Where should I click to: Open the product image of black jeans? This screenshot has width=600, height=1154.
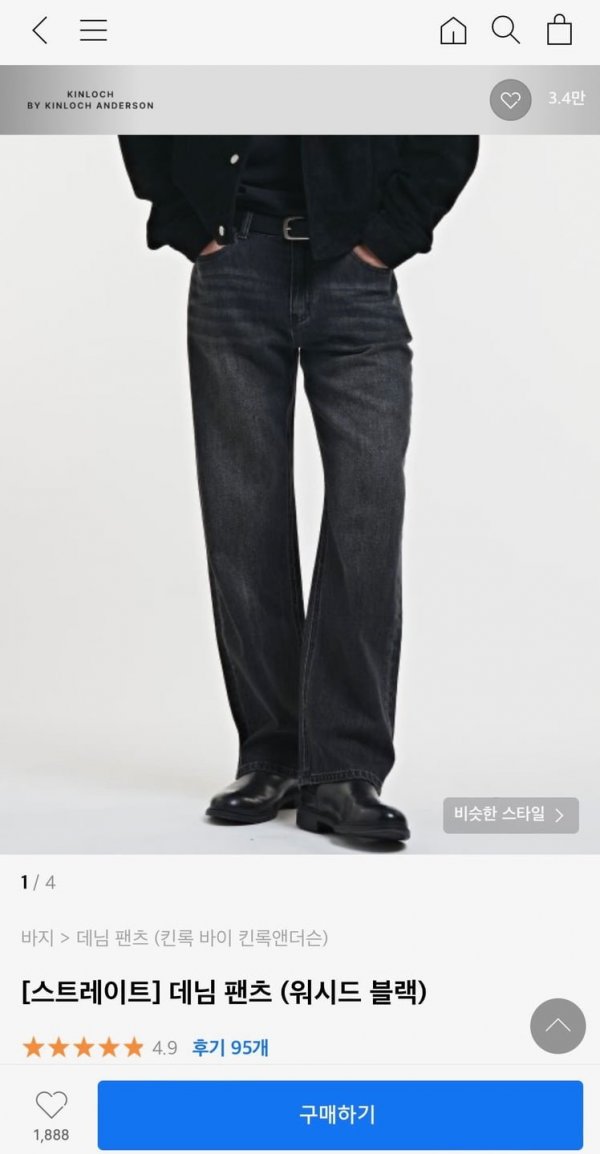pos(300,480)
